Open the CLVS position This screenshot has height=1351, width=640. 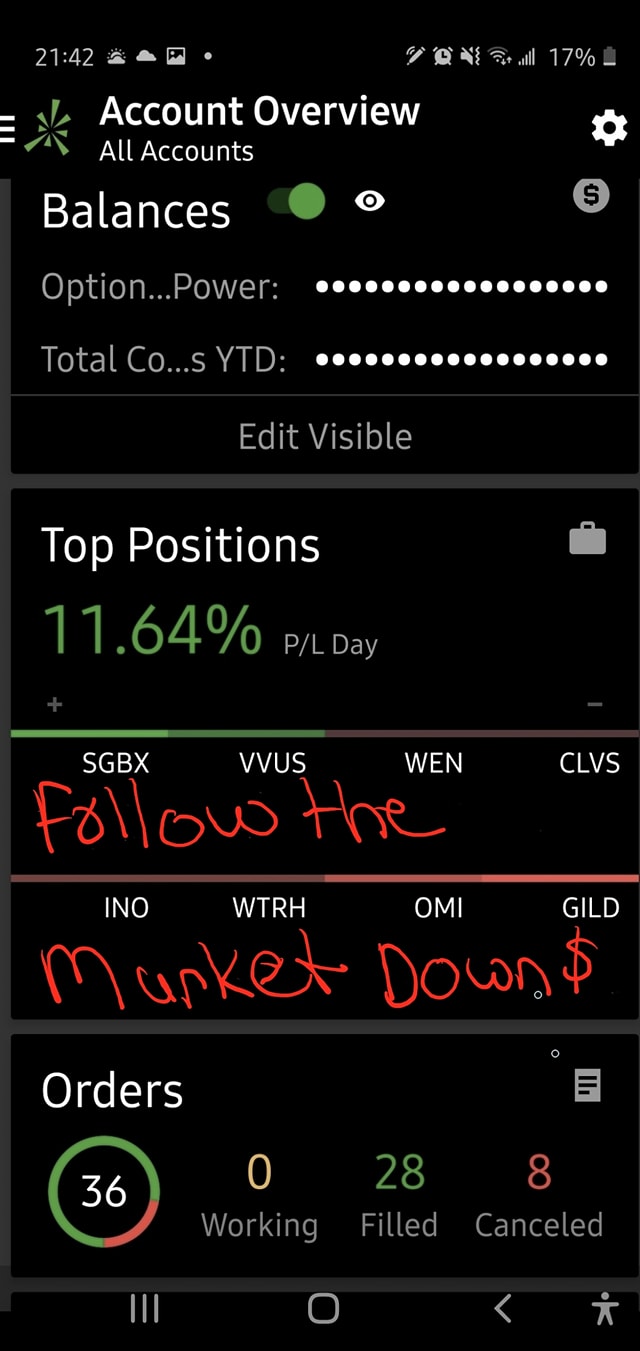pyautogui.click(x=589, y=764)
